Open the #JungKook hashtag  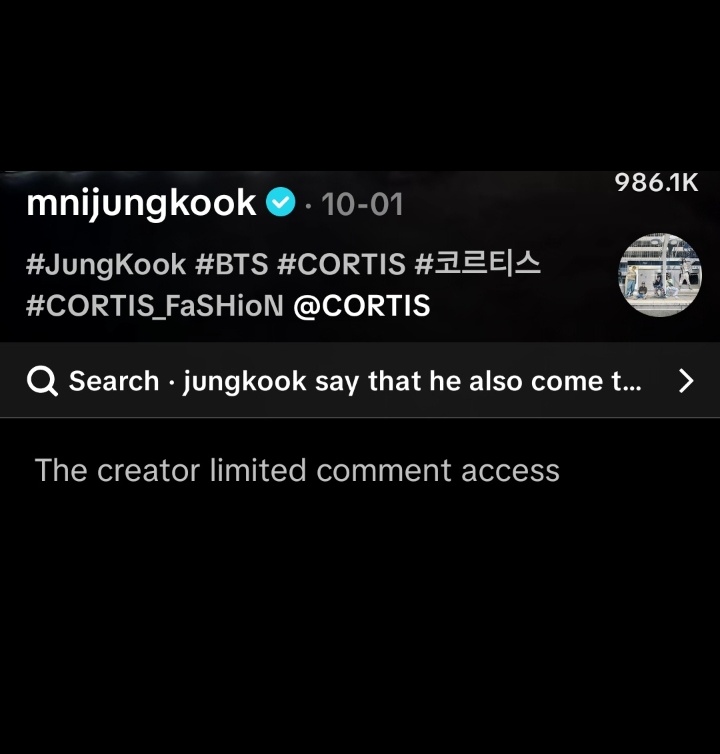(106, 265)
